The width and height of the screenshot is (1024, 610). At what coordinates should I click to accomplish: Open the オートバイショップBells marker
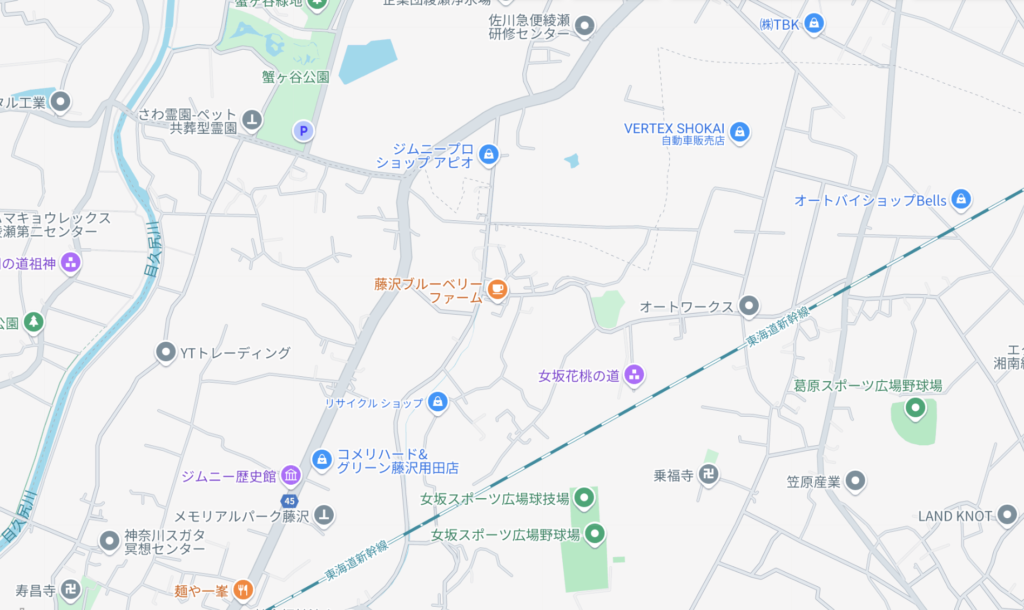(961, 200)
